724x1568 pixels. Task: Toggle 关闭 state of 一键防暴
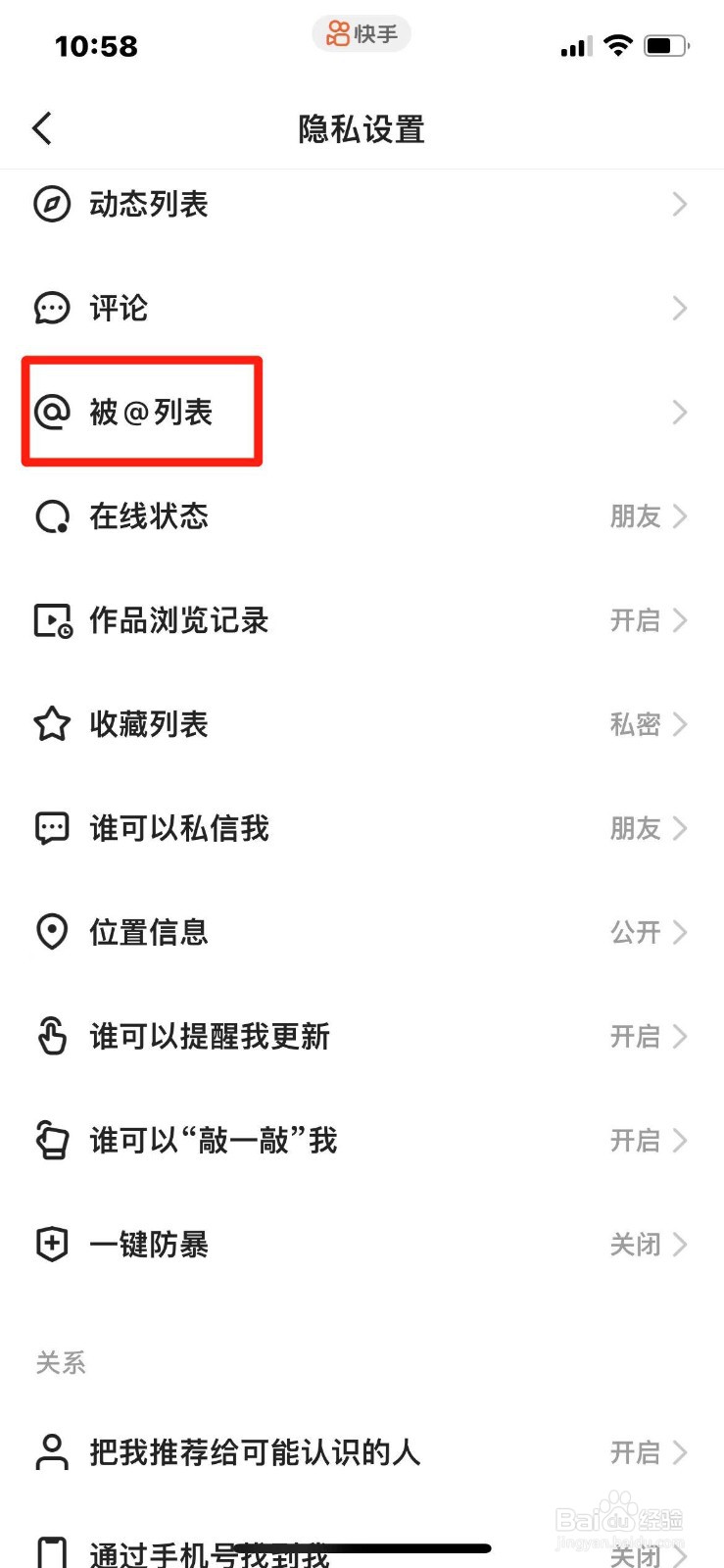click(637, 1244)
